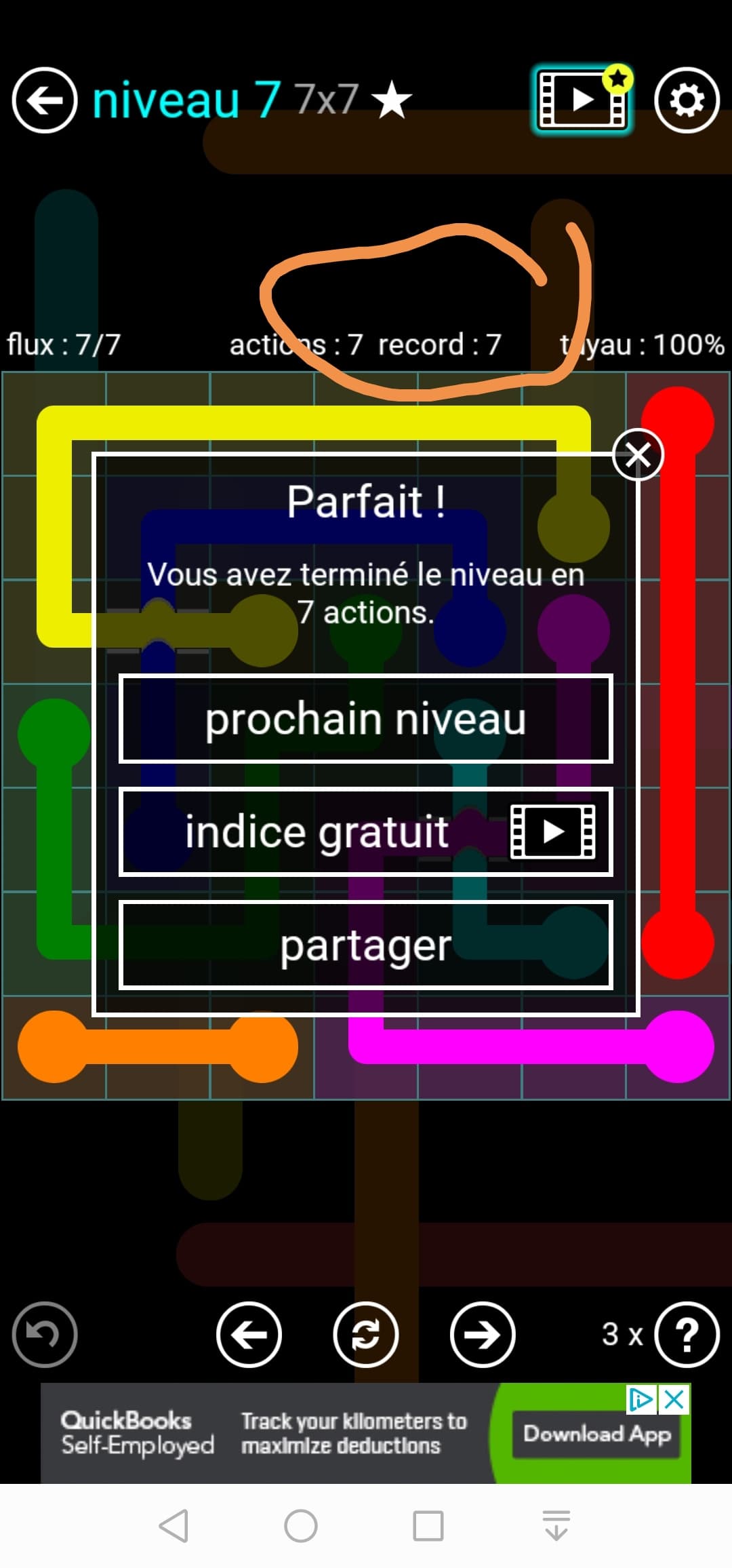Viewport: 732px width, 1568px height.
Task: Undo the last move
Action: [45, 1335]
